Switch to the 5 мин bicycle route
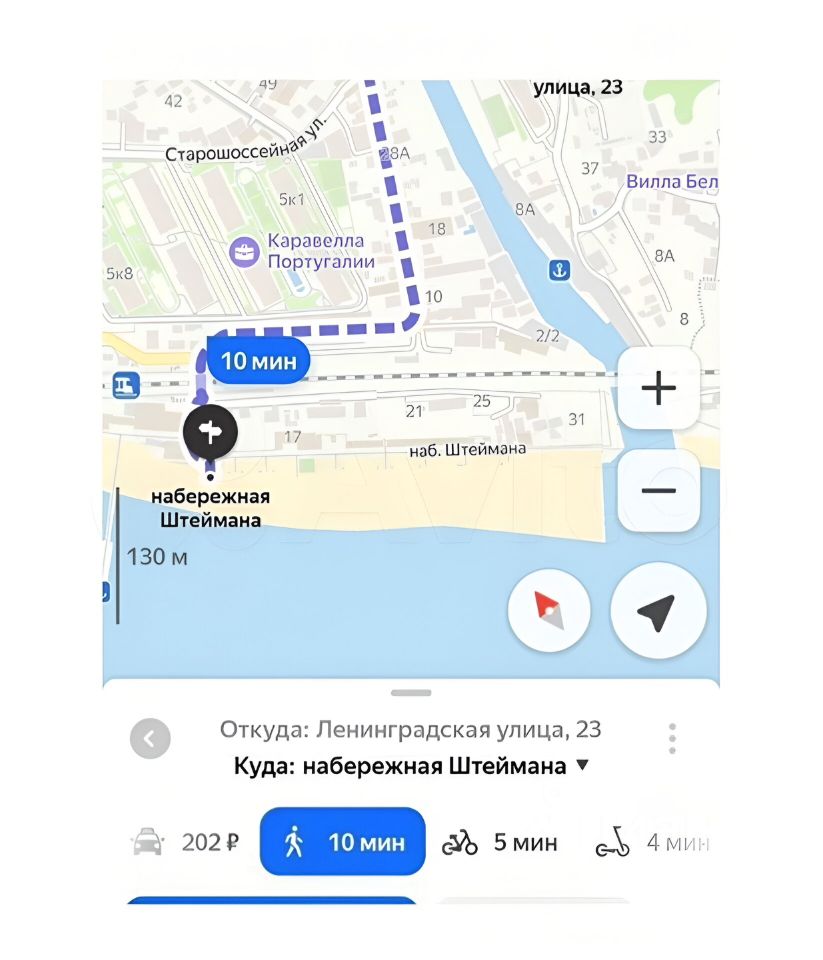The width and height of the screenshot is (823, 960). pyautogui.click(x=499, y=843)
